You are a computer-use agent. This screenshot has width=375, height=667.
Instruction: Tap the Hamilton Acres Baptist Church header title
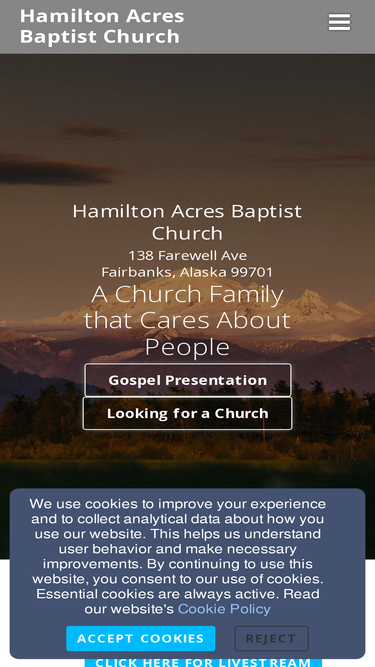click(102, 26)
